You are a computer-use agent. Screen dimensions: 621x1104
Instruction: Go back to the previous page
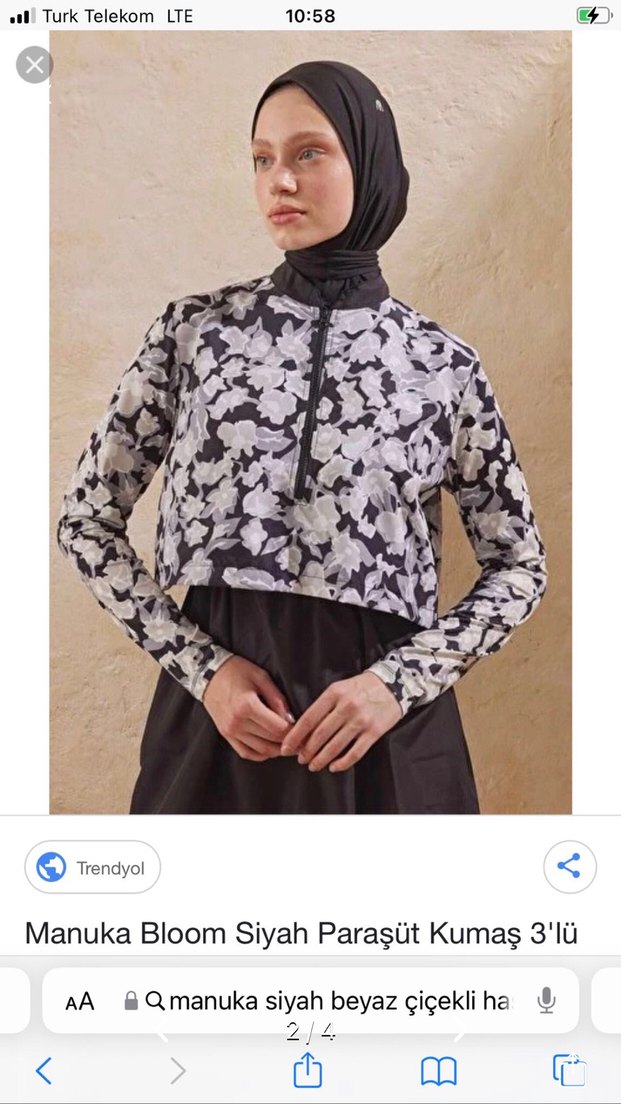click(x=44, y=1071)
